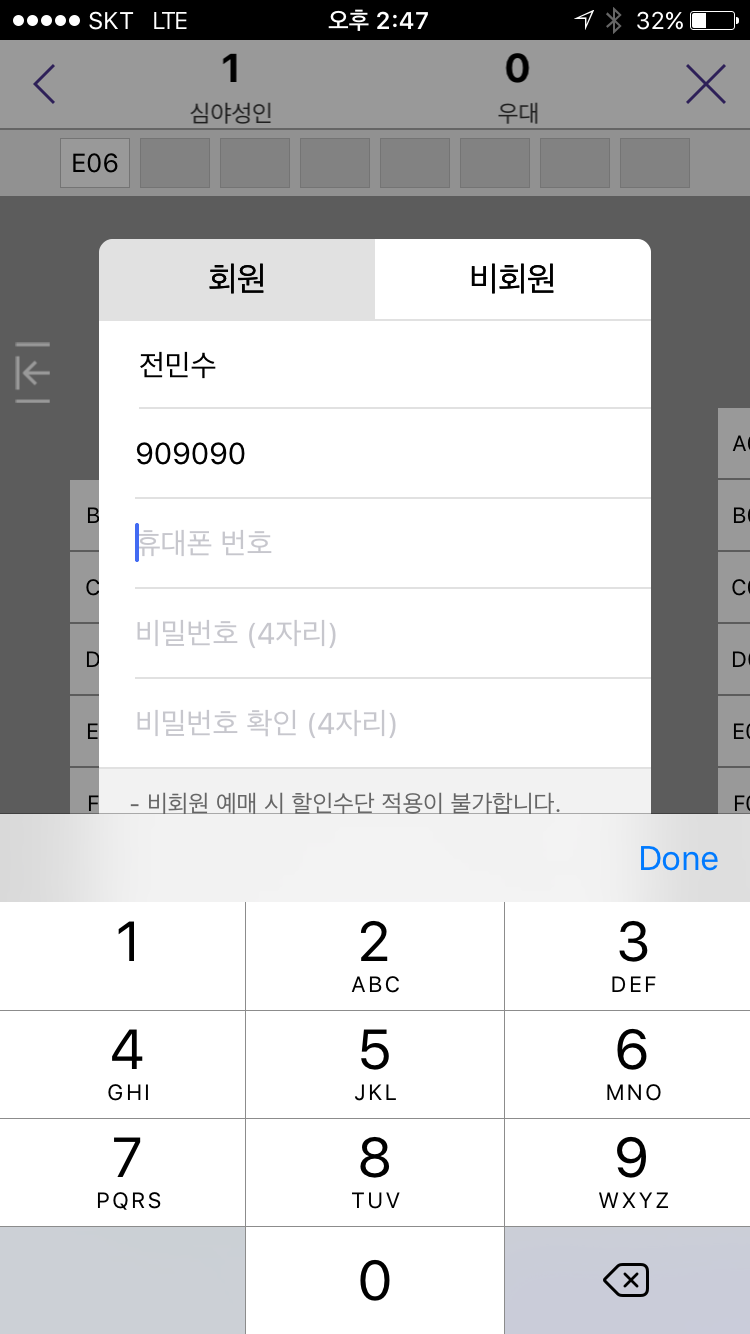Tap Done above the keyboard

[x=678, y=858]
